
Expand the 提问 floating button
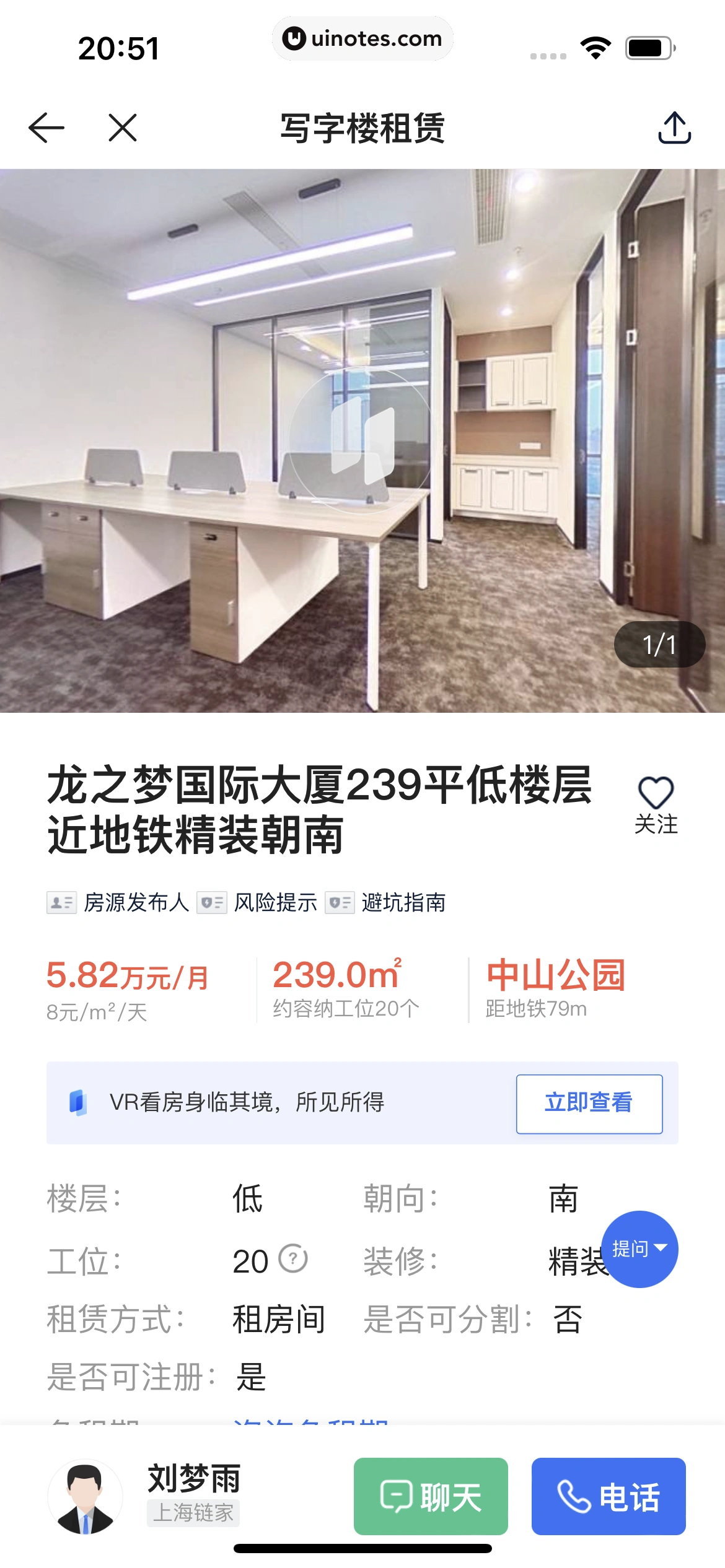639,1248
